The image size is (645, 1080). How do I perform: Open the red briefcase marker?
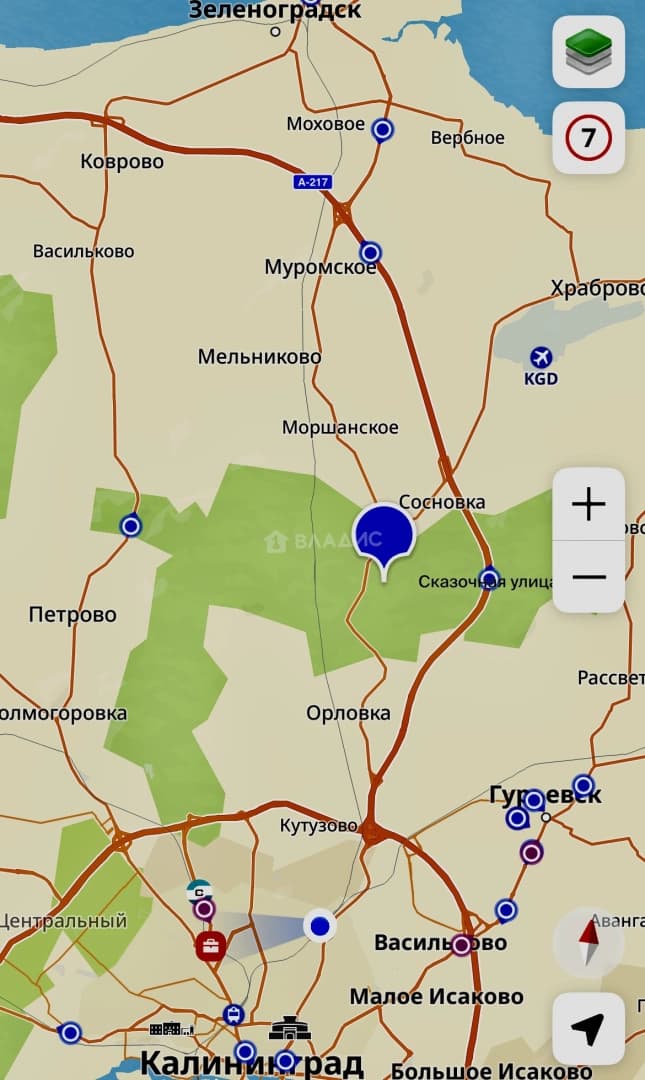211,946
